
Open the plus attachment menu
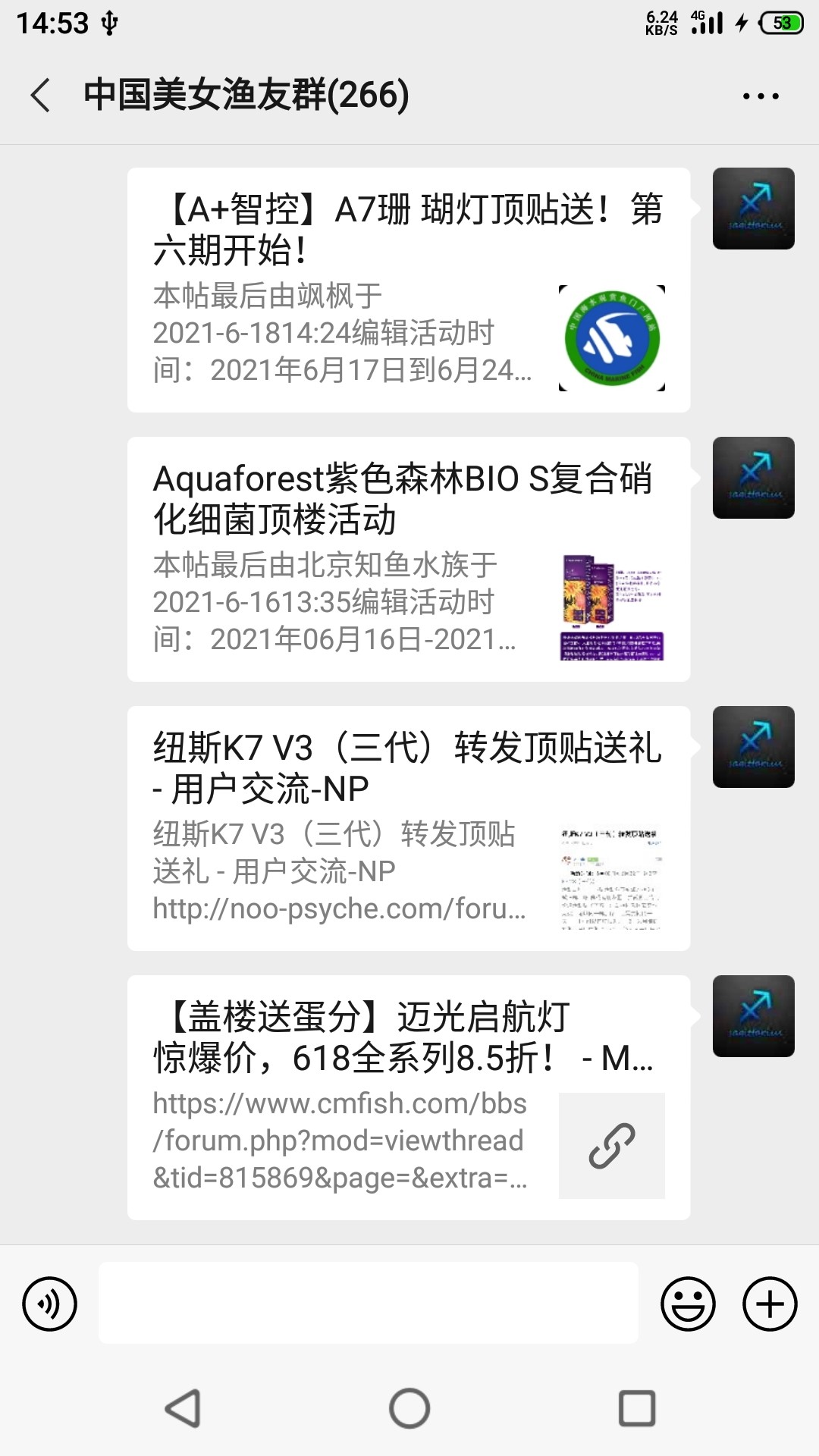(x=770, y=1304)
